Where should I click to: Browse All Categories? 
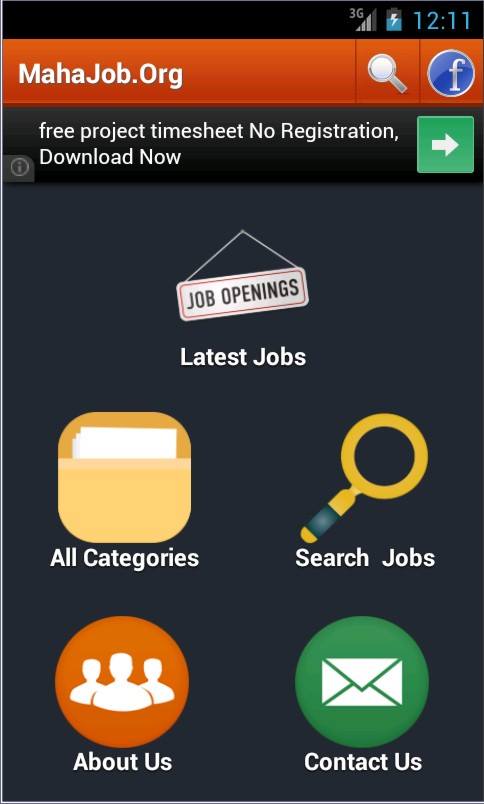coord(125,491)
